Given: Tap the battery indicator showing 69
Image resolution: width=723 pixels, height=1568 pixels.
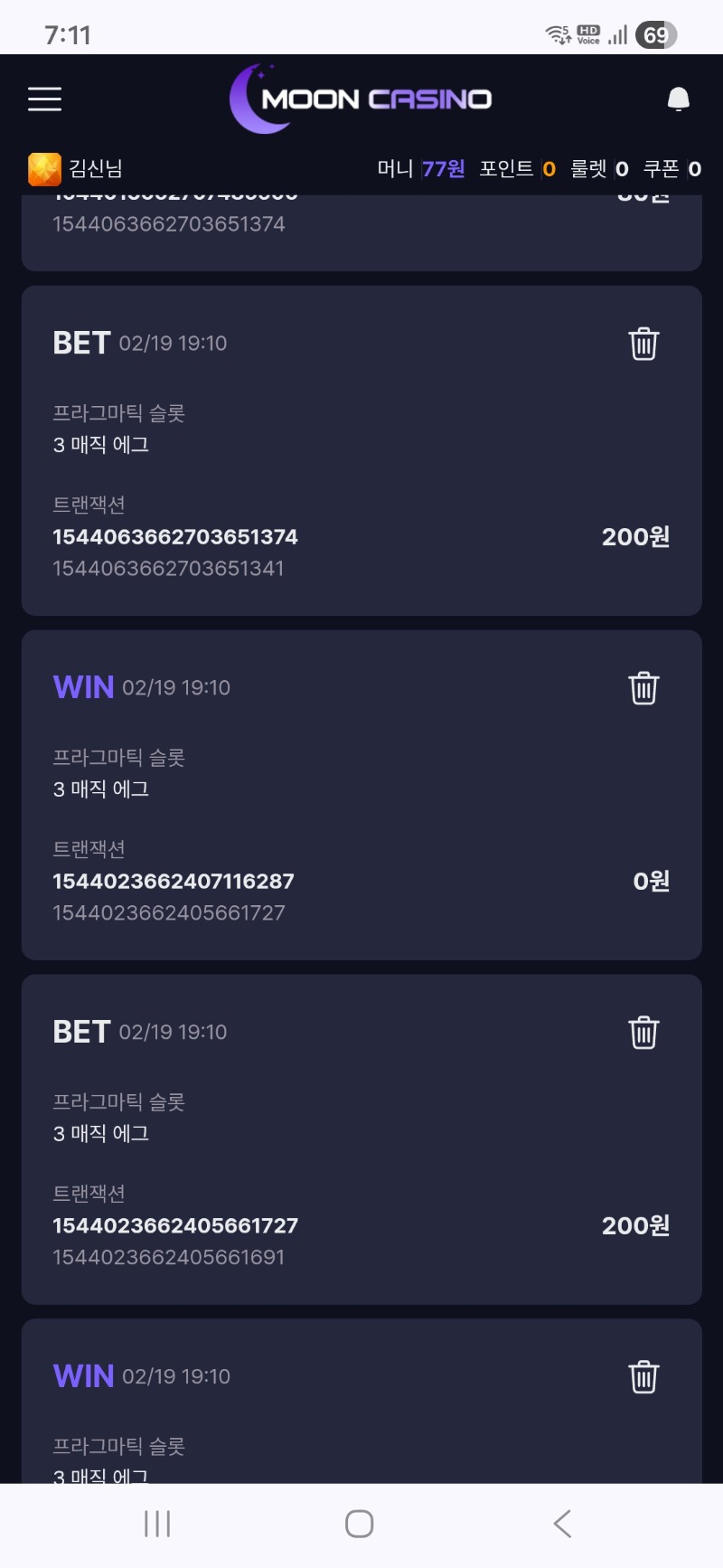Looking at the screenshot, I should (656, 34).
